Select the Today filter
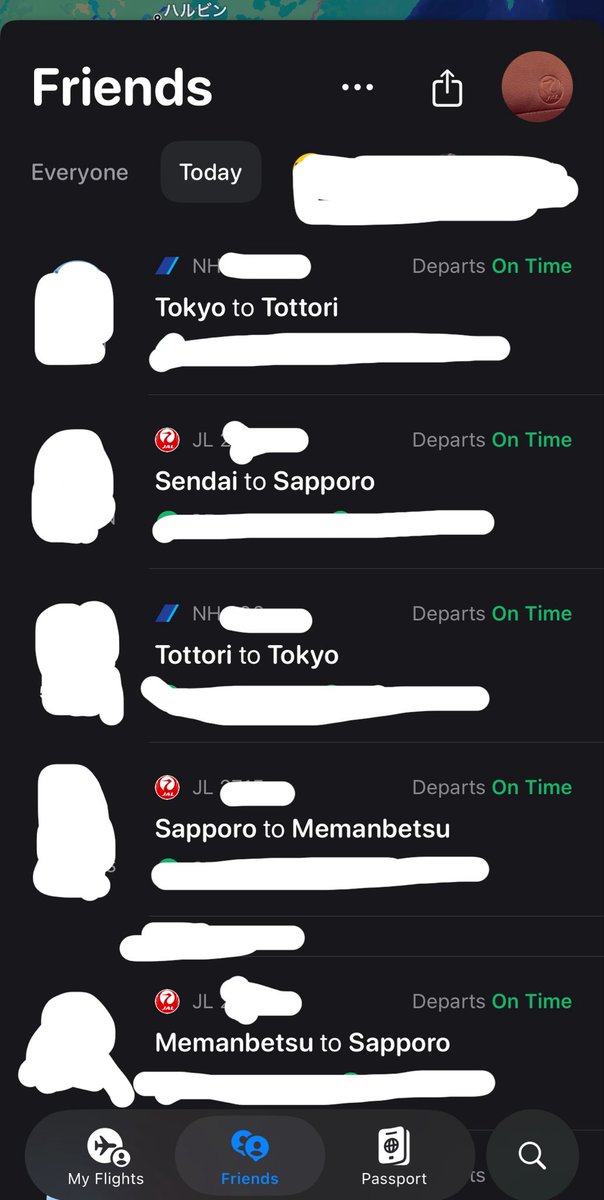 tap(211, 172)
